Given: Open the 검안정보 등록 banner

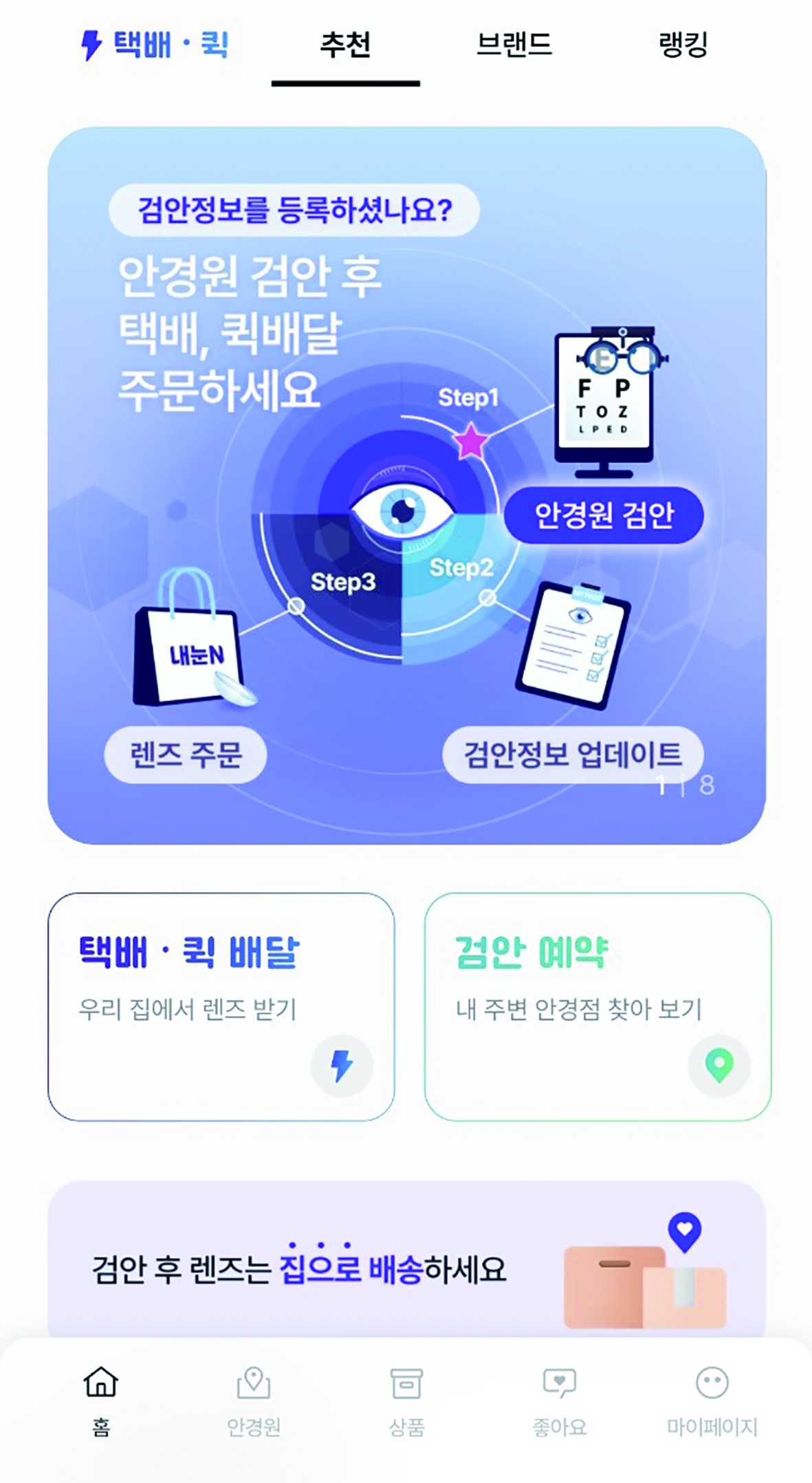Looking at the screenshot, I should click(x=406, y=485).
